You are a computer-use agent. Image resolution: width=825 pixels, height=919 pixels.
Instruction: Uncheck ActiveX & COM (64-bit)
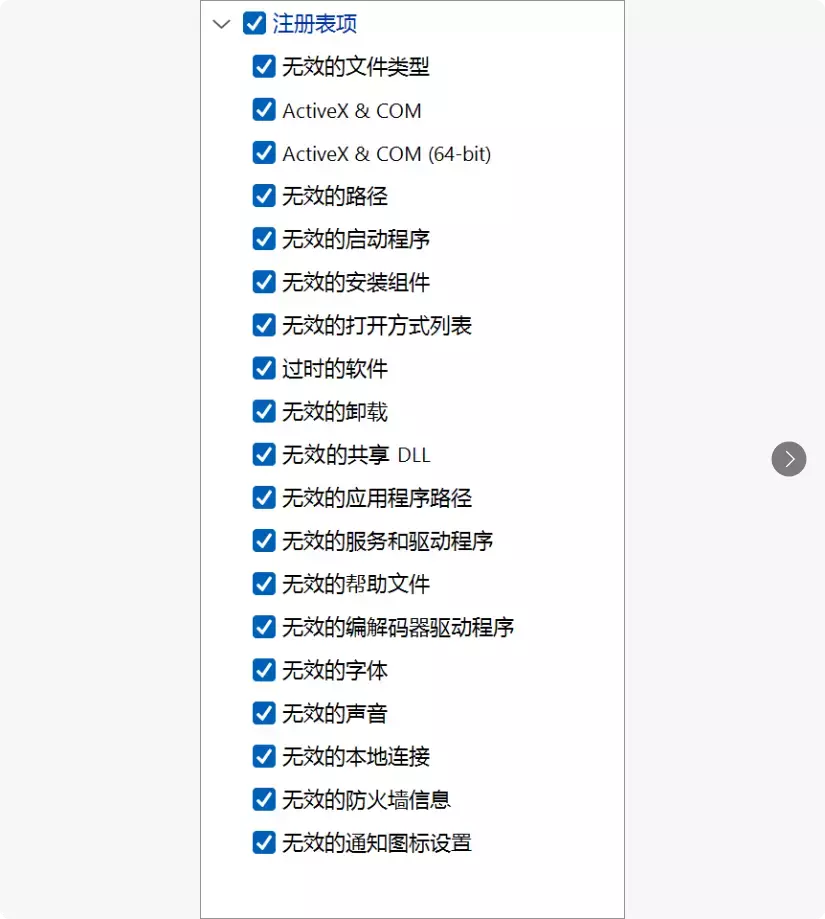[264, 153]
